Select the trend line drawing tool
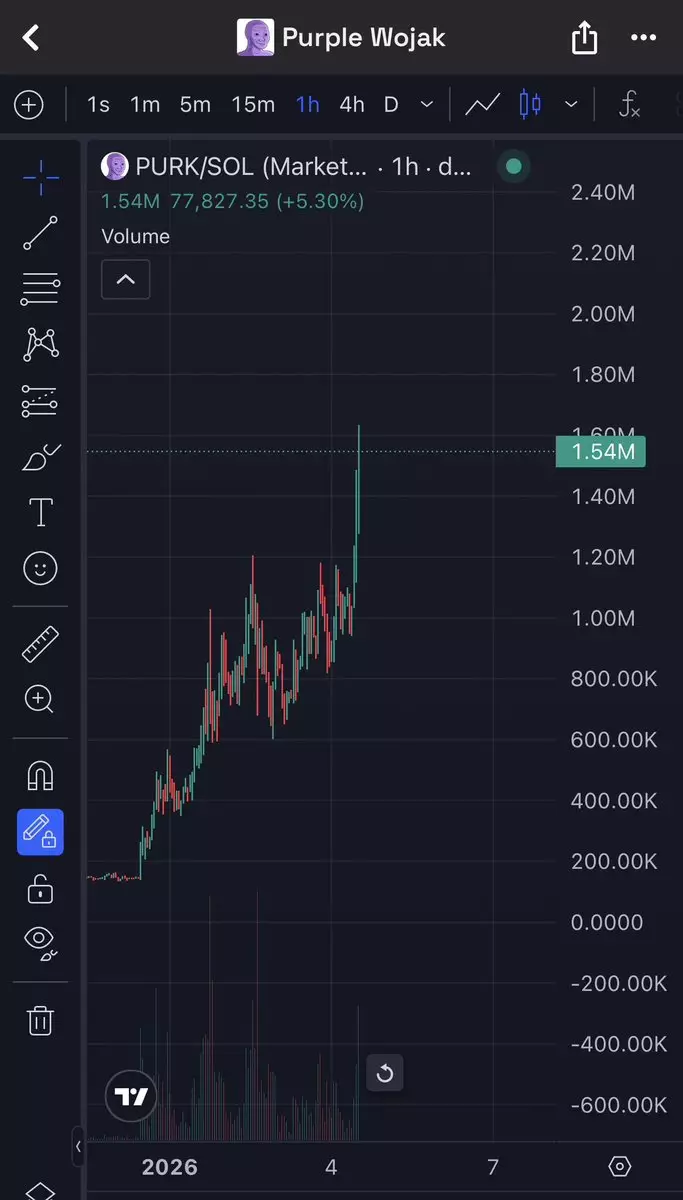Screen dimensions: 683x1200 40,233
